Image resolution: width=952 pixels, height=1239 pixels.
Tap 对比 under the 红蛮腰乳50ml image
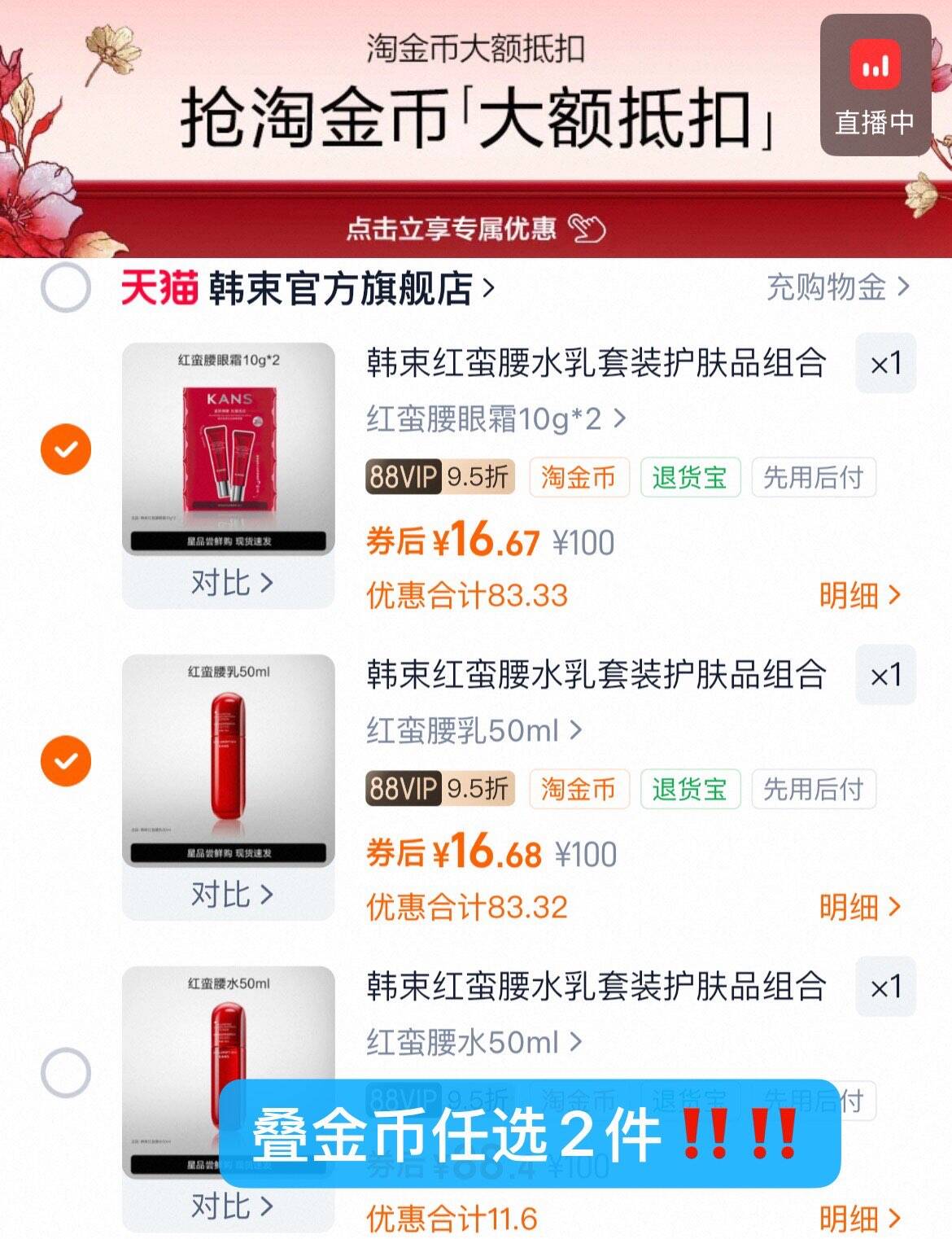230,895
